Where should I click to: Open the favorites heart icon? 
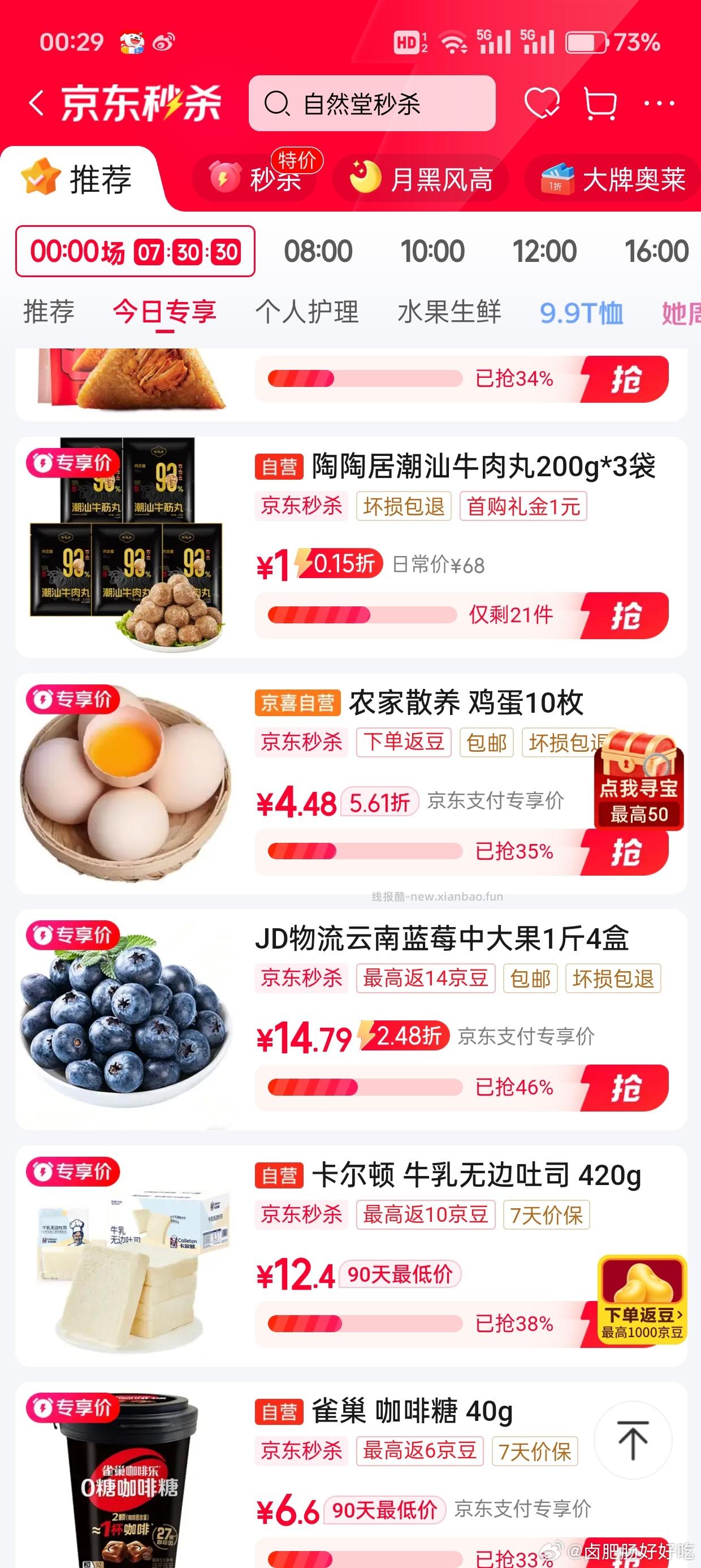[543, 104]
